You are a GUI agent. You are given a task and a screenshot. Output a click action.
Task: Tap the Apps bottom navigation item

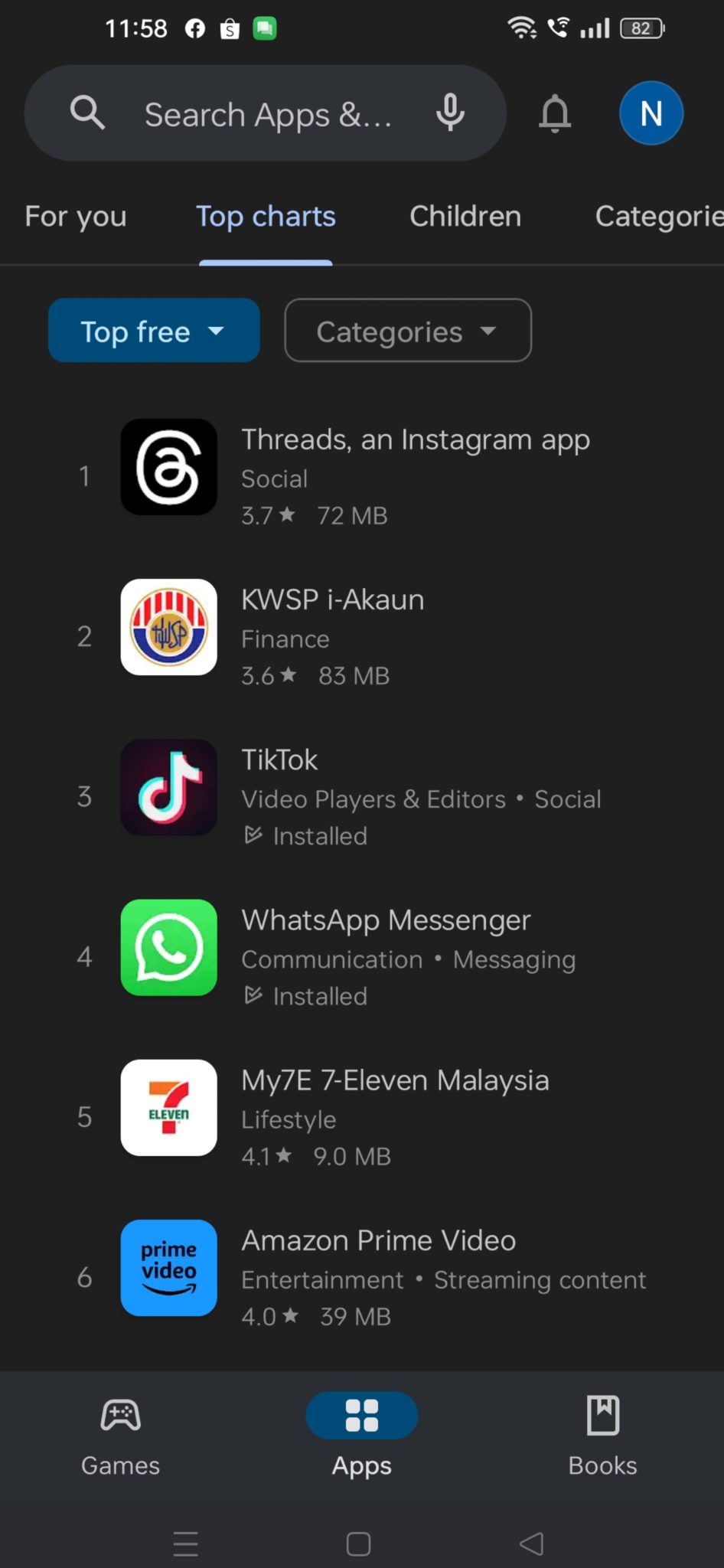tap(362, 1433)
